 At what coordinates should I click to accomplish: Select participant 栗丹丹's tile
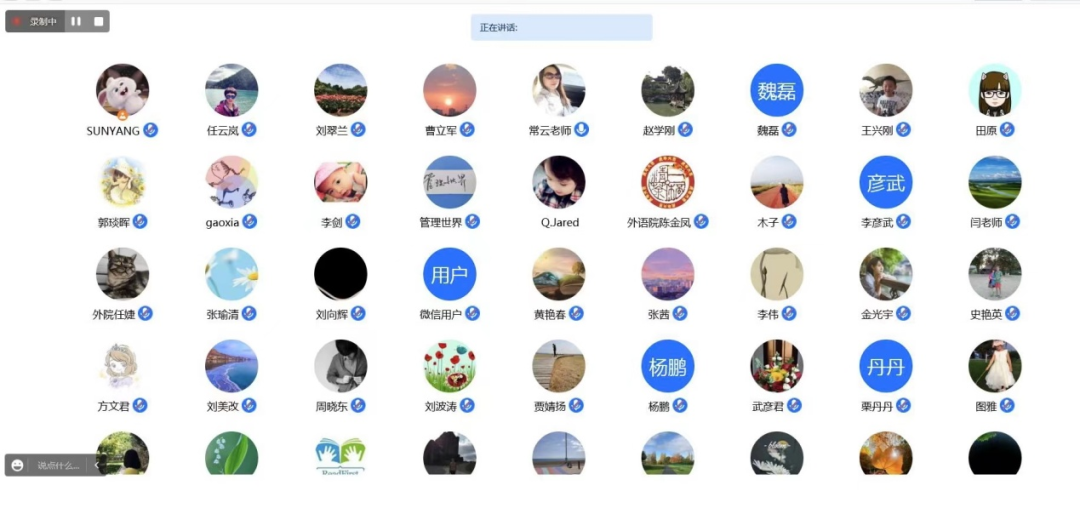[885, 366]
